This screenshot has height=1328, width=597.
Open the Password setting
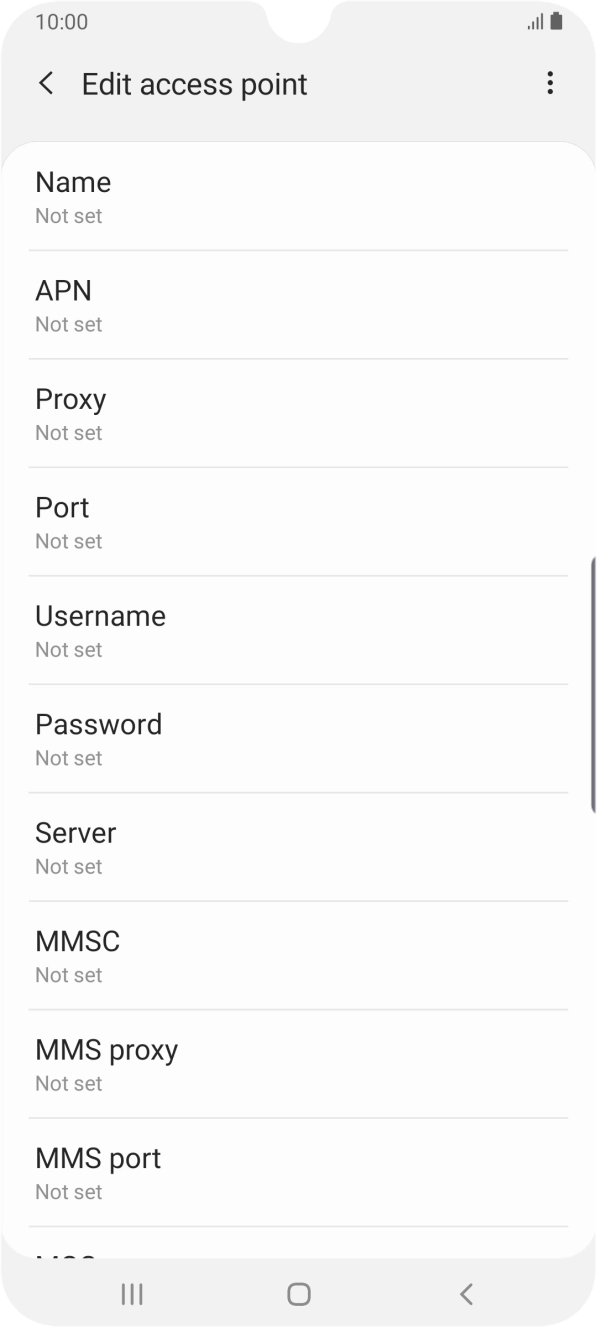pyautogui.click(x=298, y=739)
